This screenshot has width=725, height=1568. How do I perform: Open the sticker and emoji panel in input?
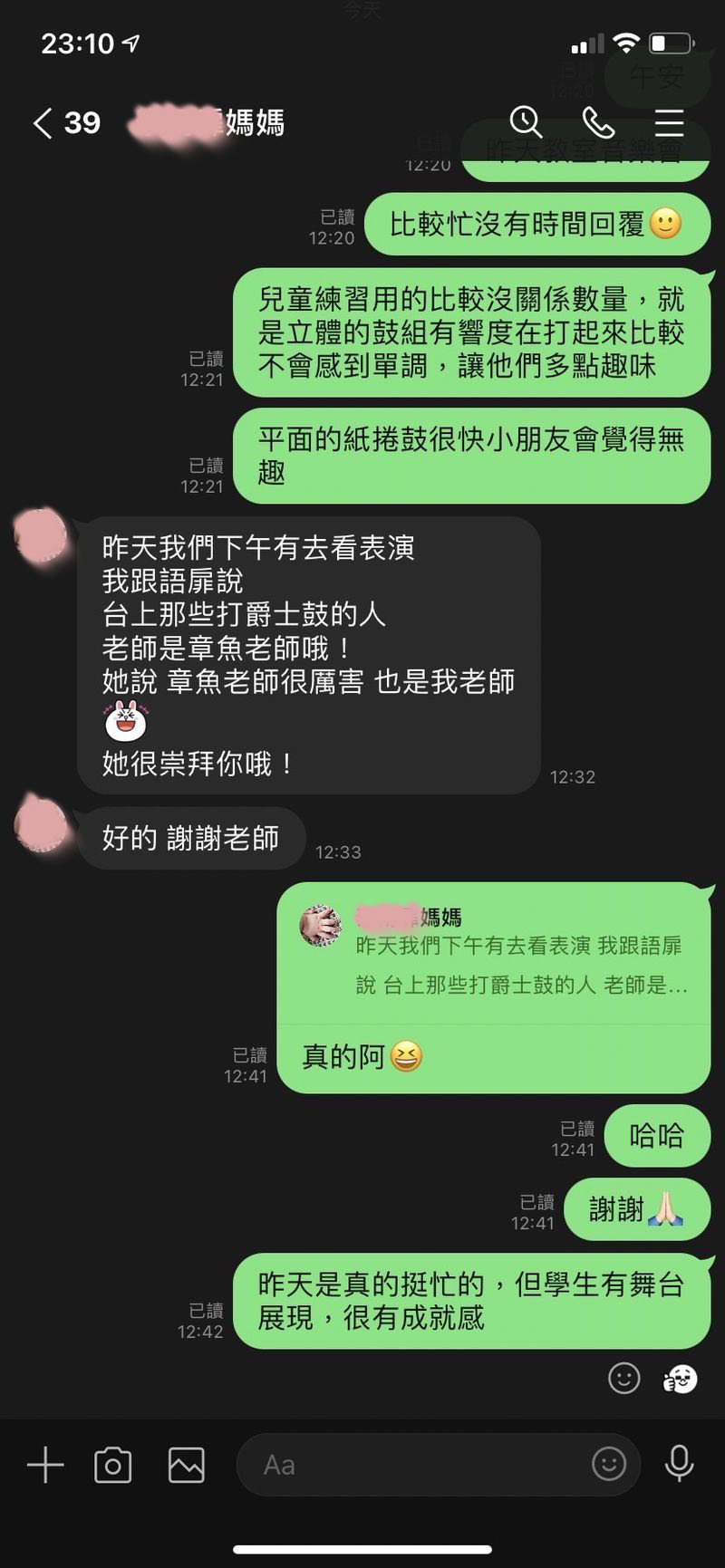[609, 1464]
